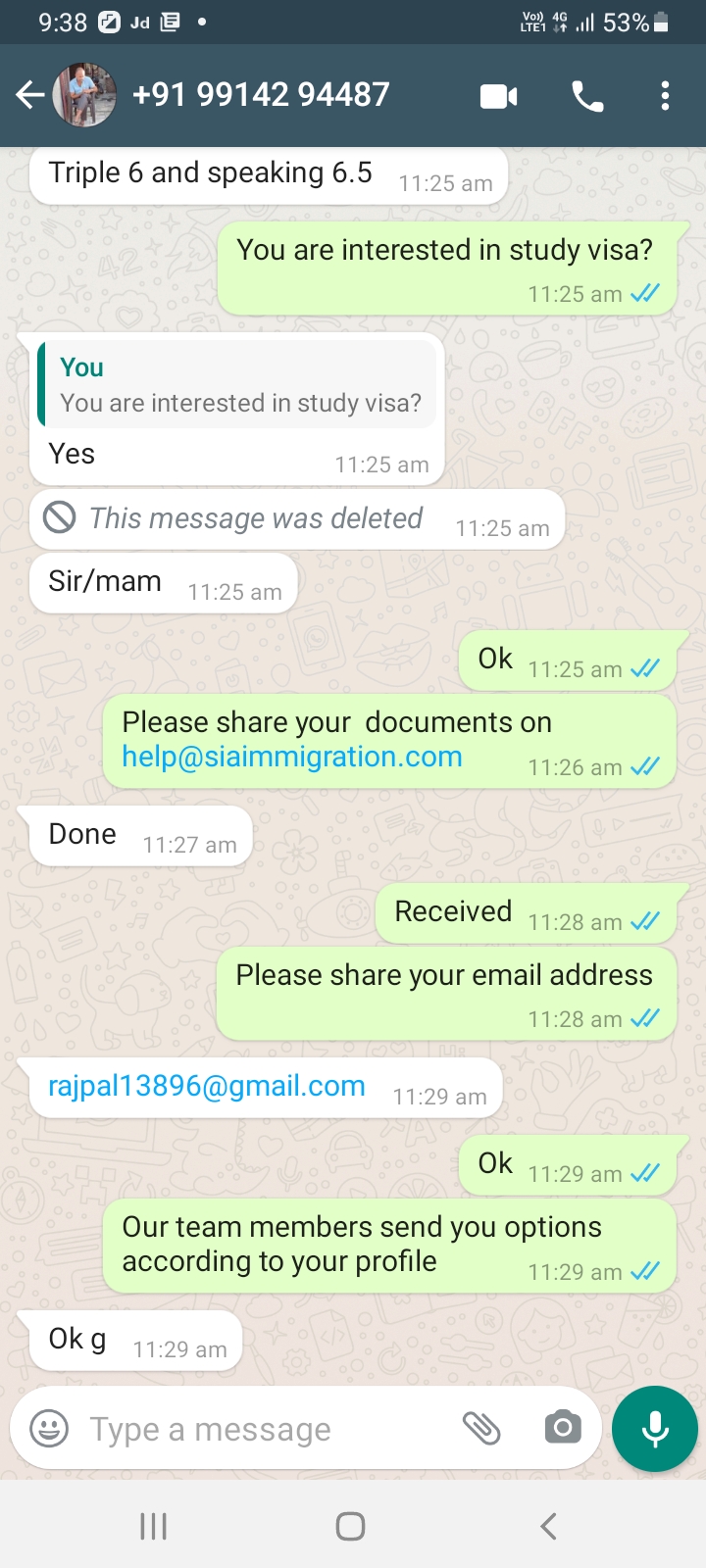Open the overflow menu

(665, 96)
